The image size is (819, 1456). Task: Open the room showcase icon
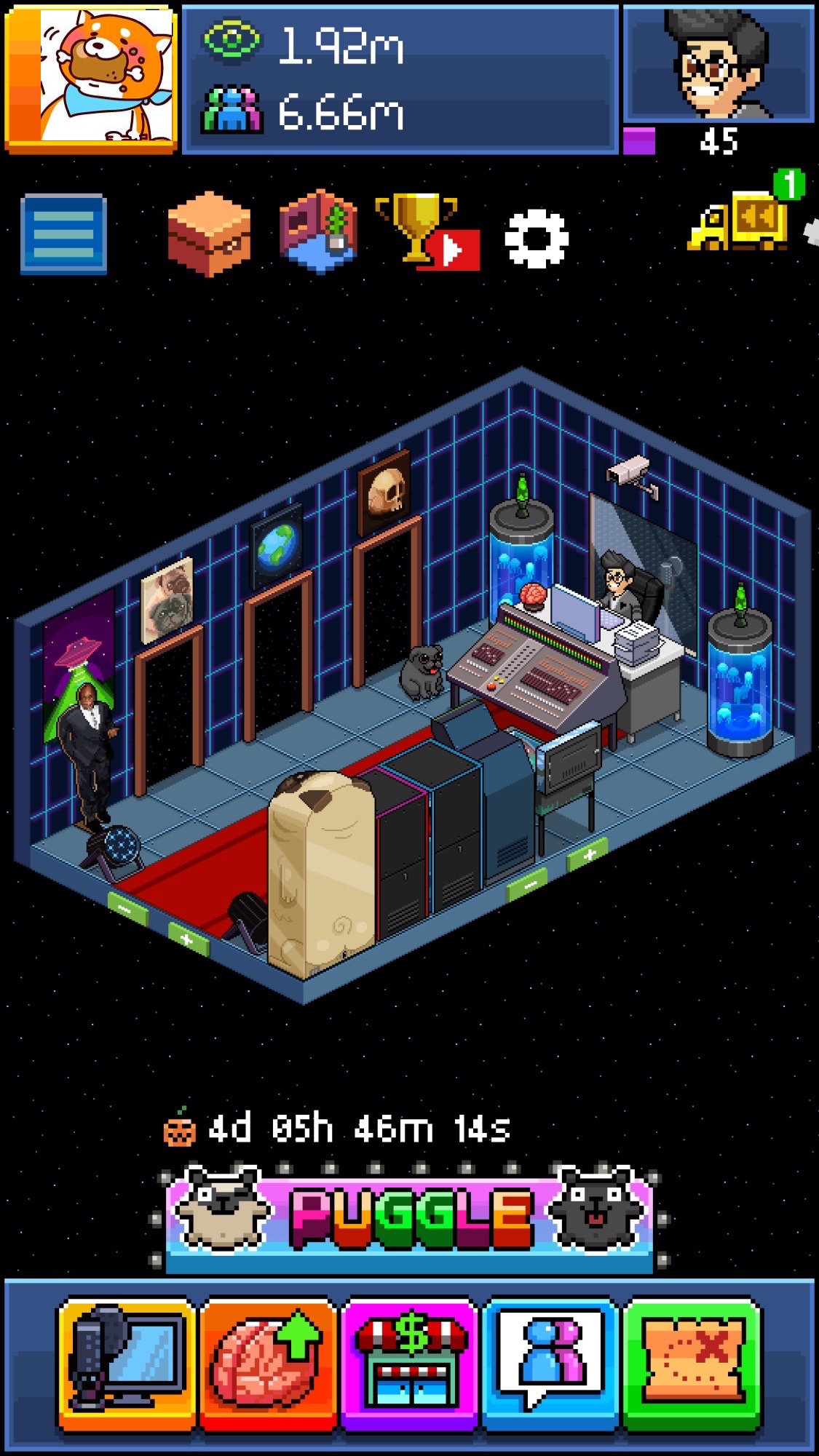pyautogui.click(x=318, y=231)
